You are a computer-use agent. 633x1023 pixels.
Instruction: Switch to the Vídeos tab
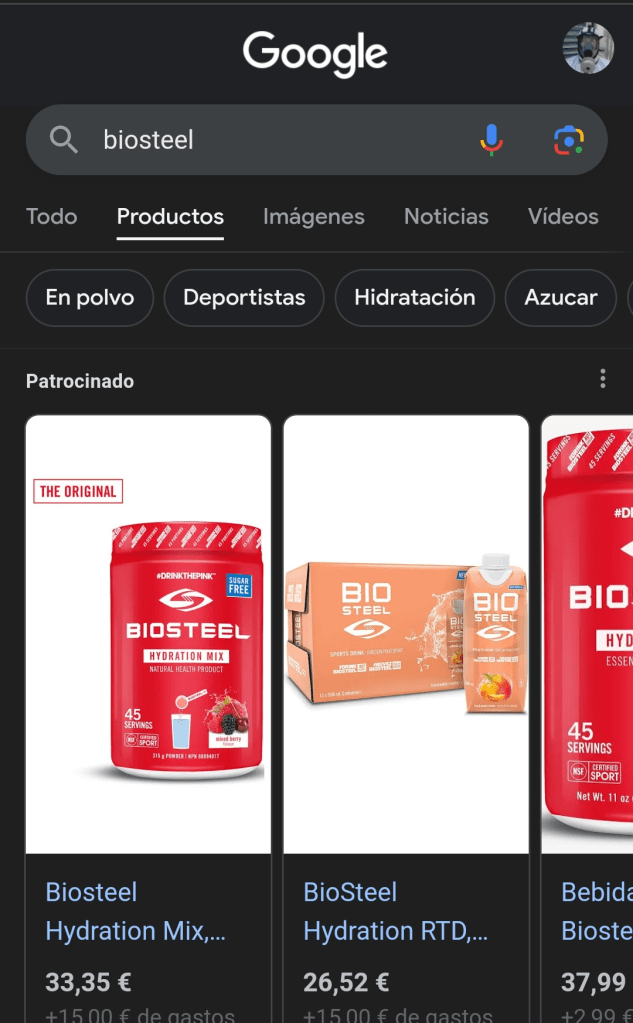(563, 216)
